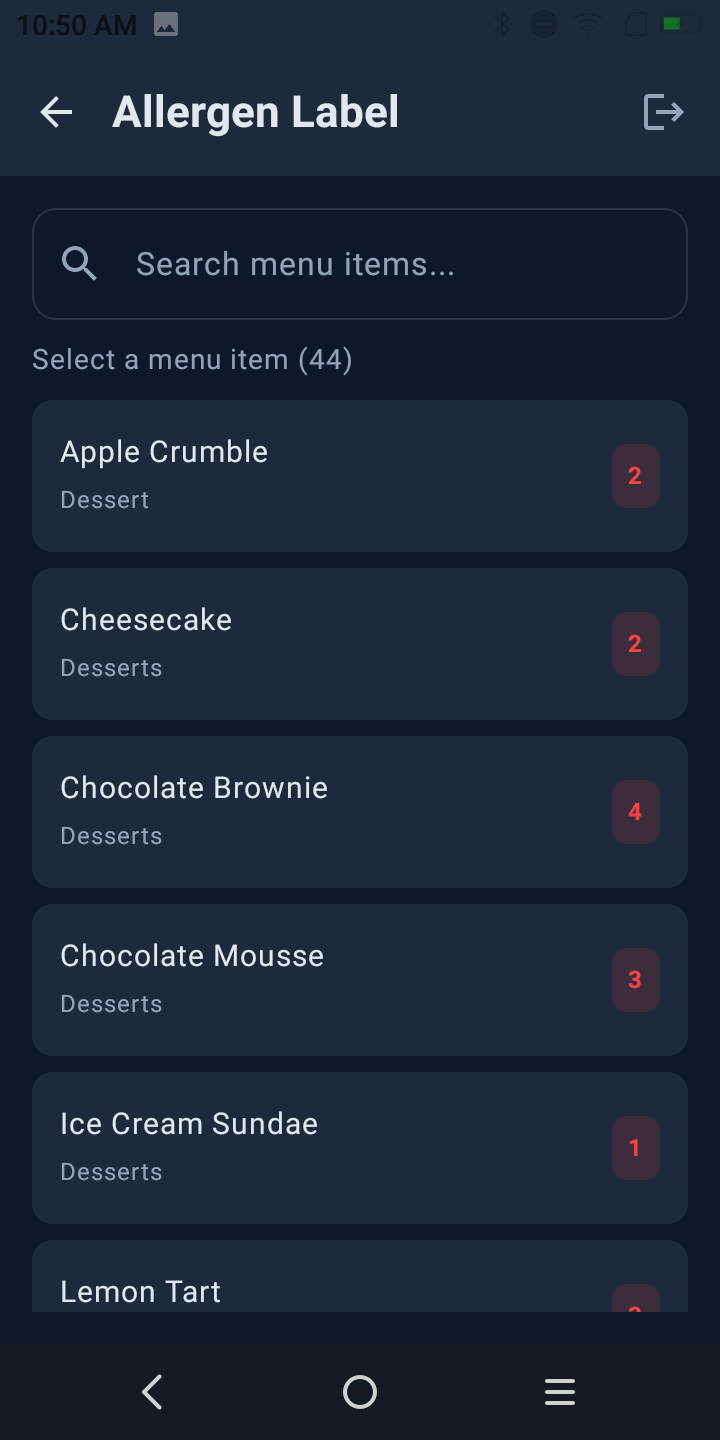720x1440 pixels.
Task: Tap the home circle navigation icon
Action: click(360, 1391)
